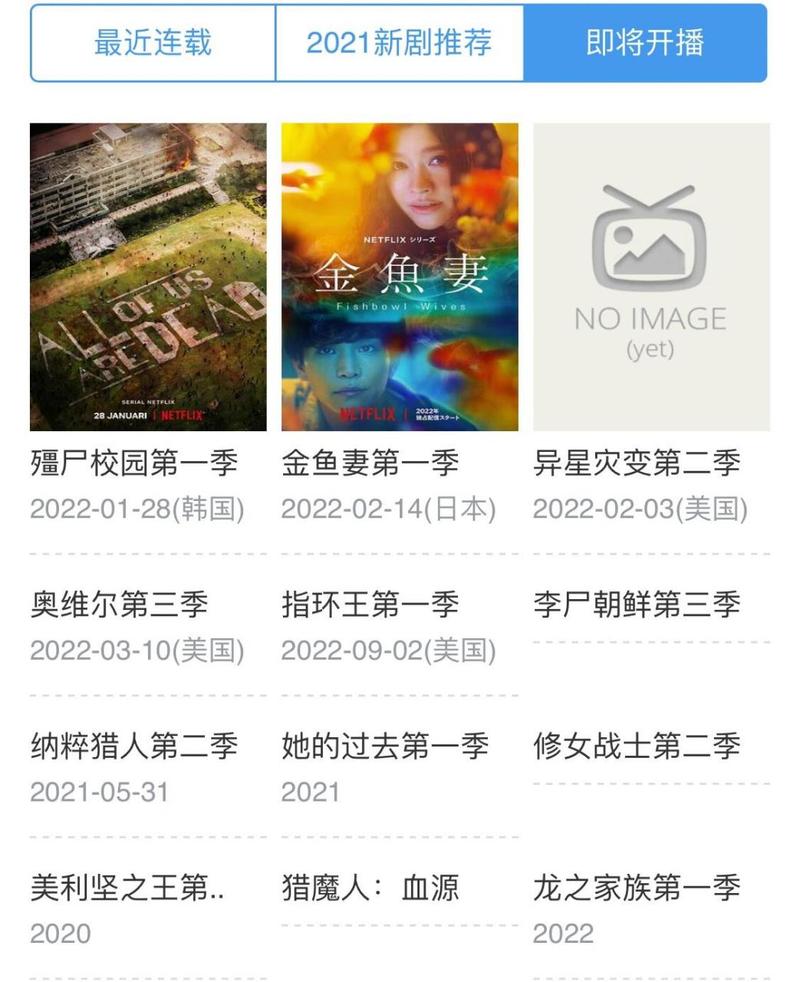This screenshot has width=800, height=982.
Task: Open 龙之家族第一季
Action: tap(637, 888)
